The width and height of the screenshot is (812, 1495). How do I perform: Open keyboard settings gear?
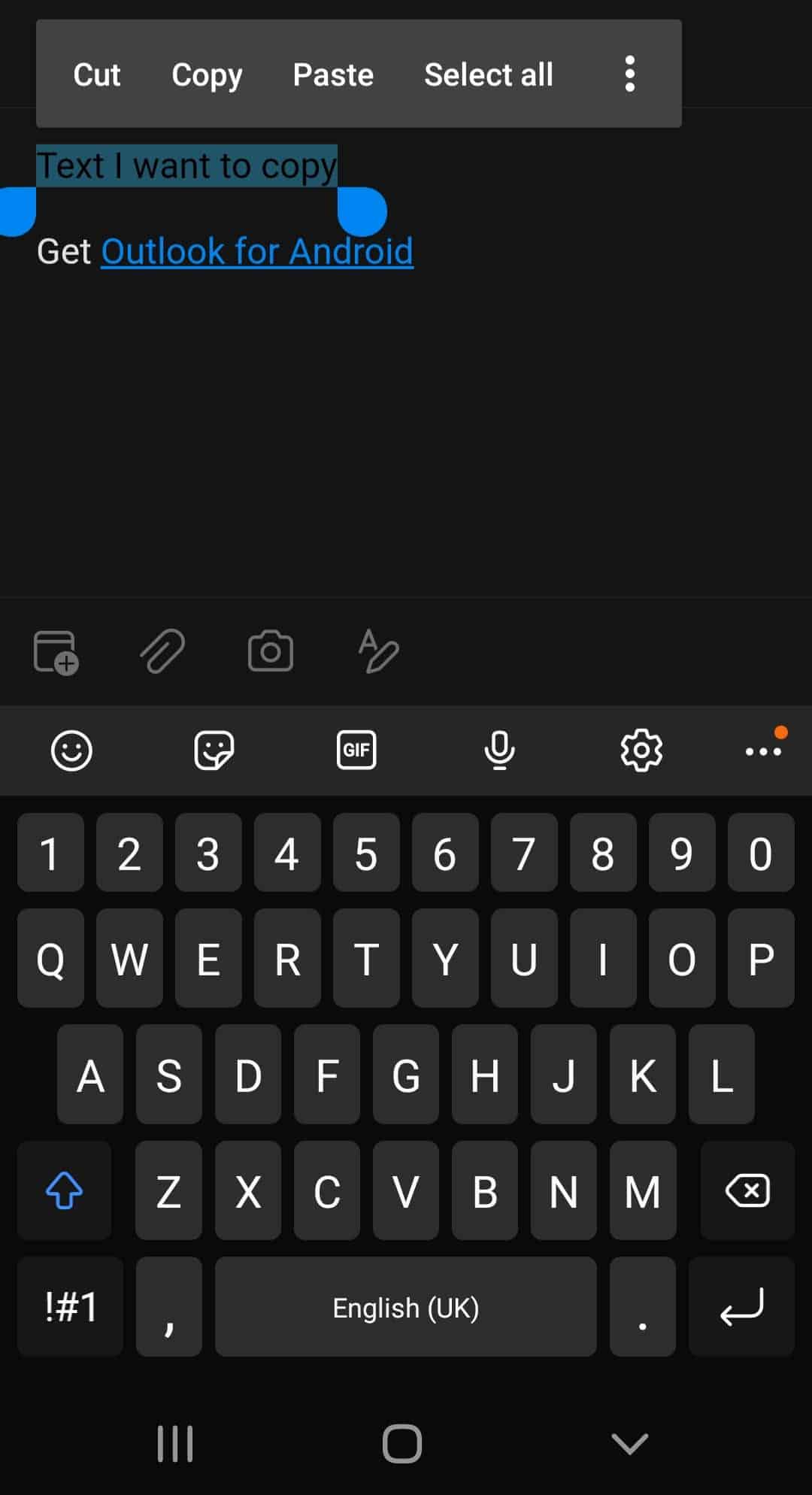coord(642,749)
